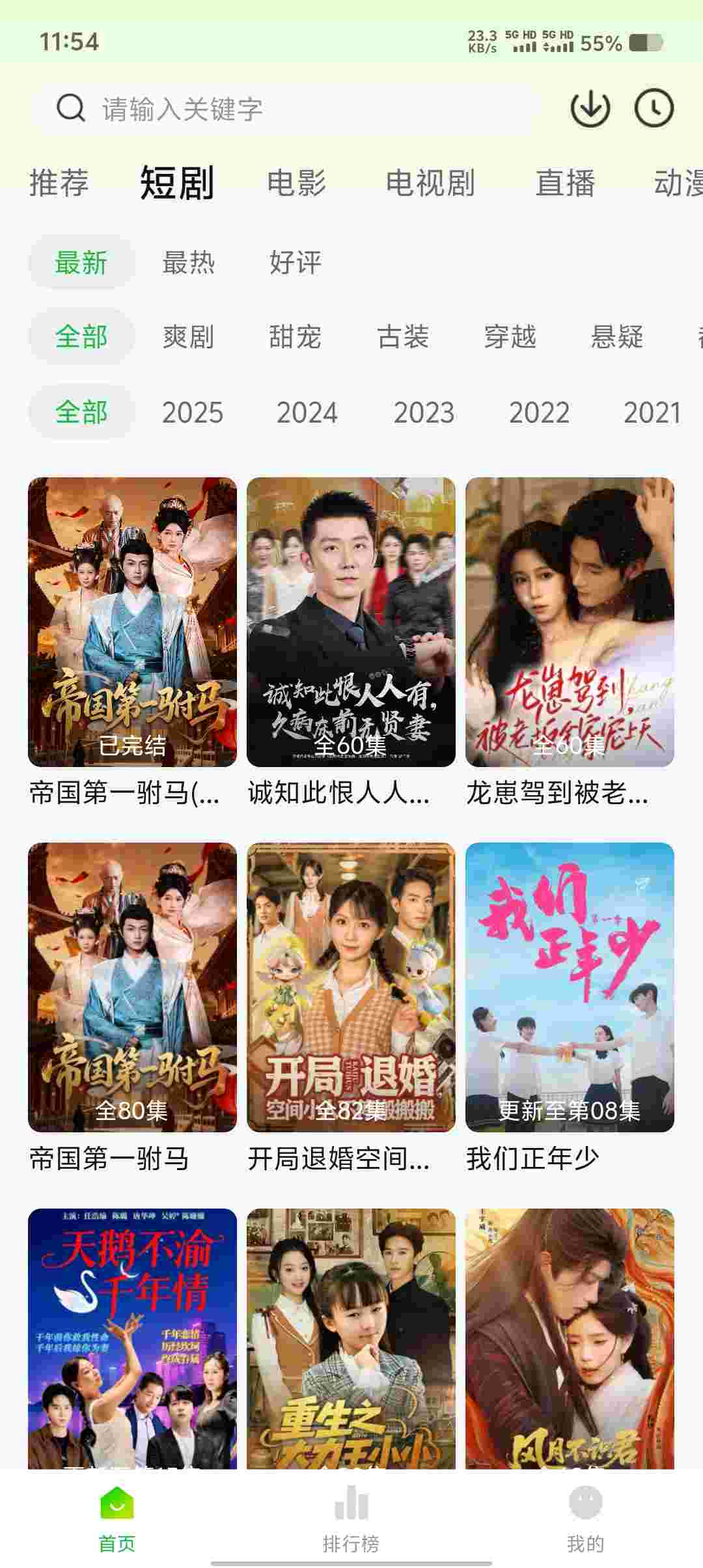
Task: Open the downloads icon
Action: tap(590, 108)
